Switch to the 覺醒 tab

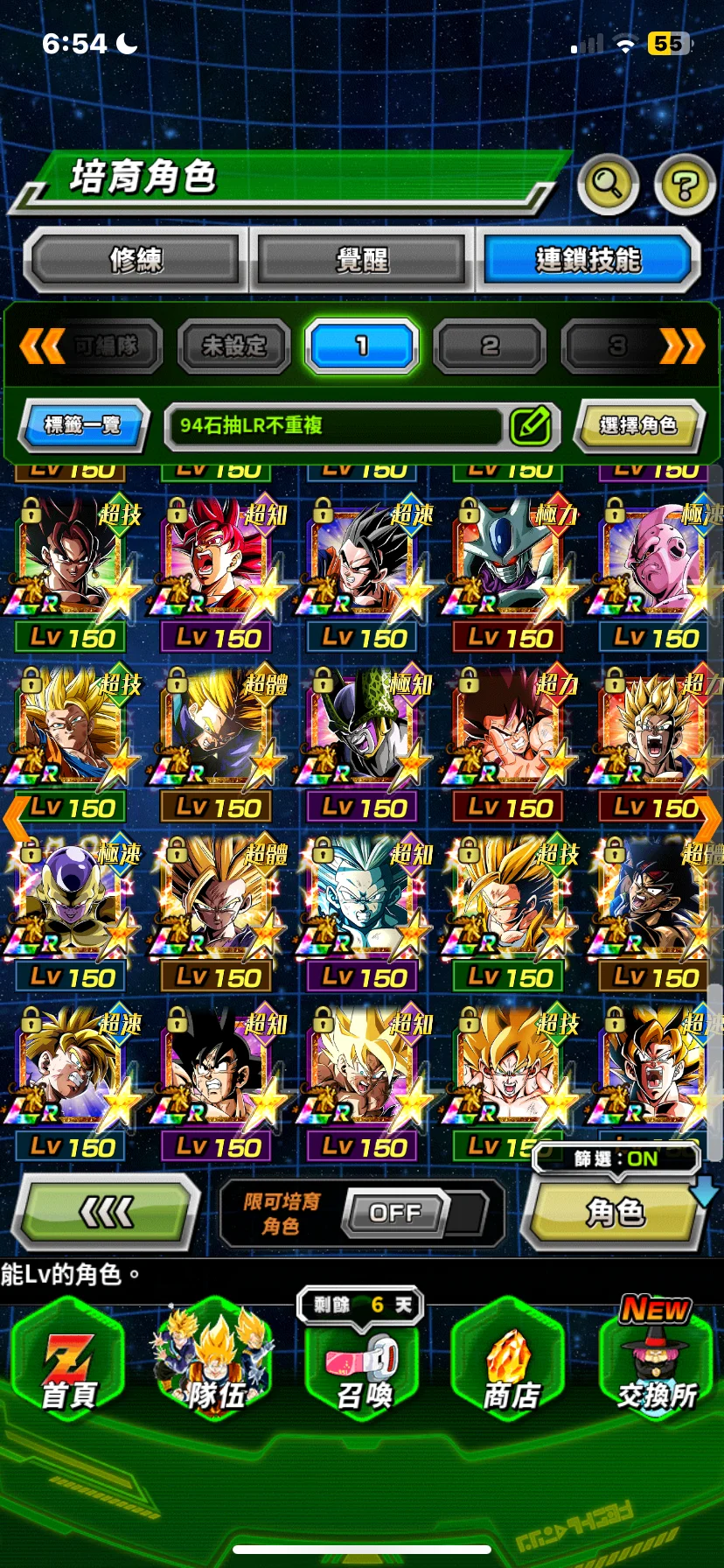362,260
